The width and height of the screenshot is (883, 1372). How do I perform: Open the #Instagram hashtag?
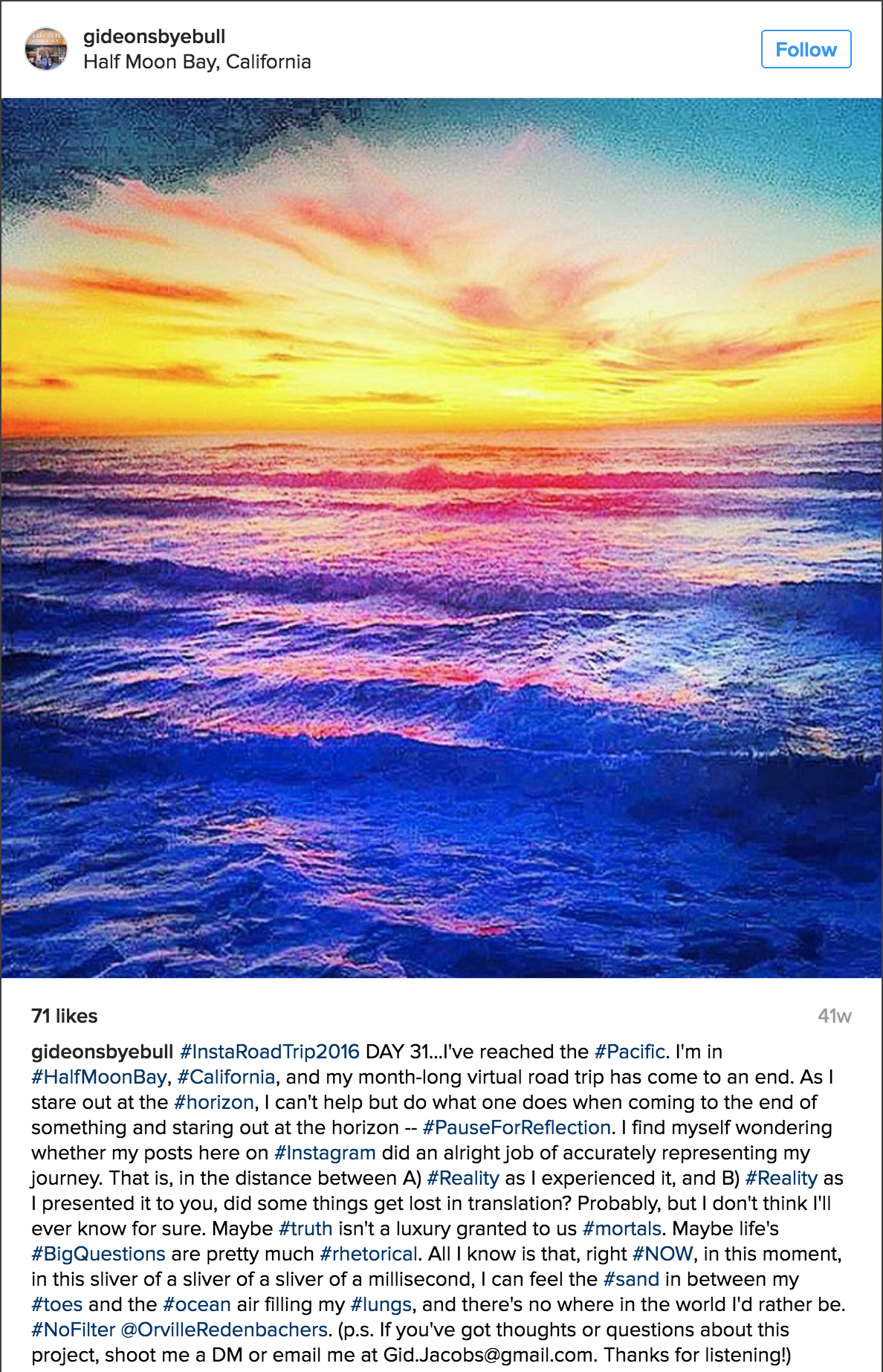[325, 1153]
